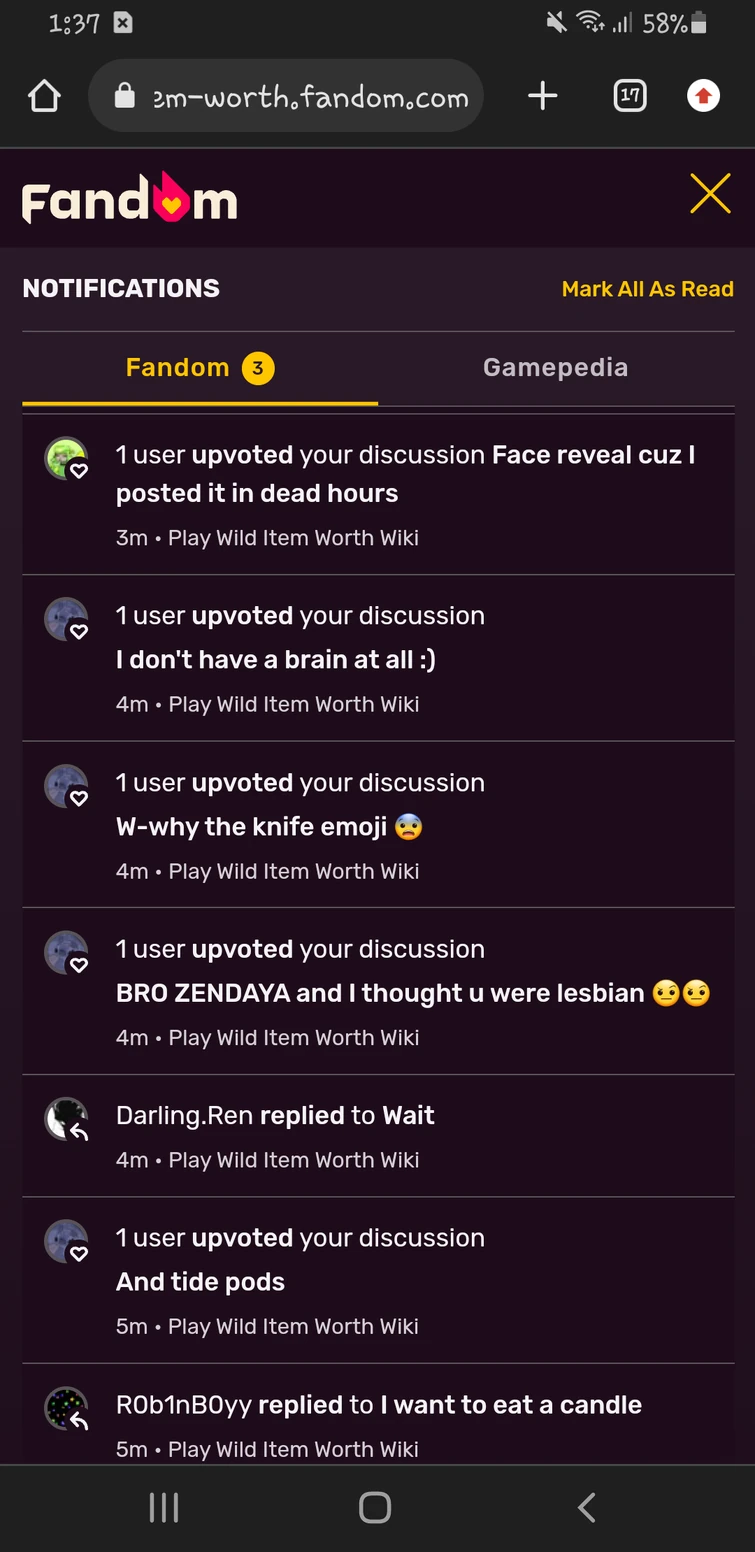Switch to the Gamepedia tab
This screenshot has width=755, height=1552.
555,368
